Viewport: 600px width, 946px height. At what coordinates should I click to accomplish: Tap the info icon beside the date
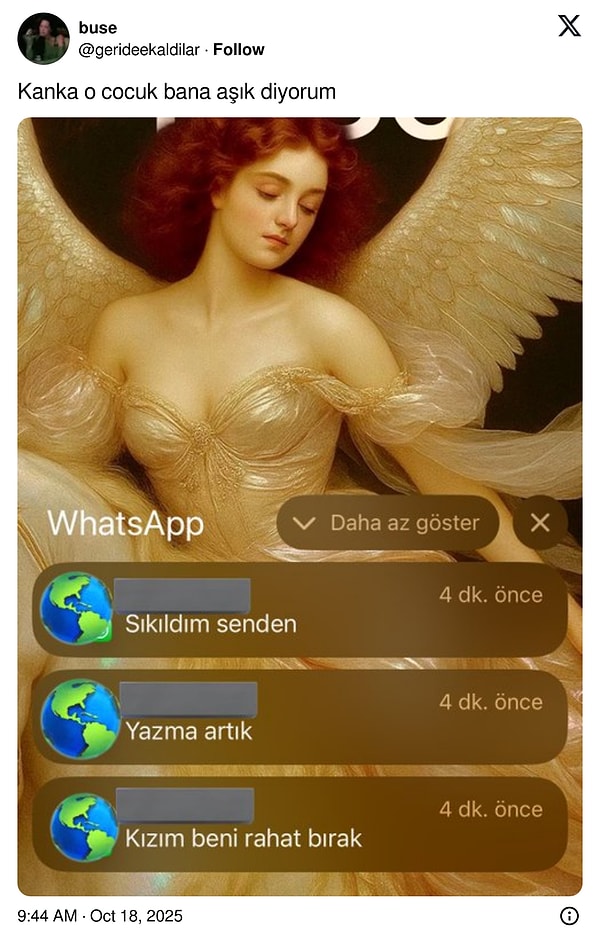tap(569, 916)
